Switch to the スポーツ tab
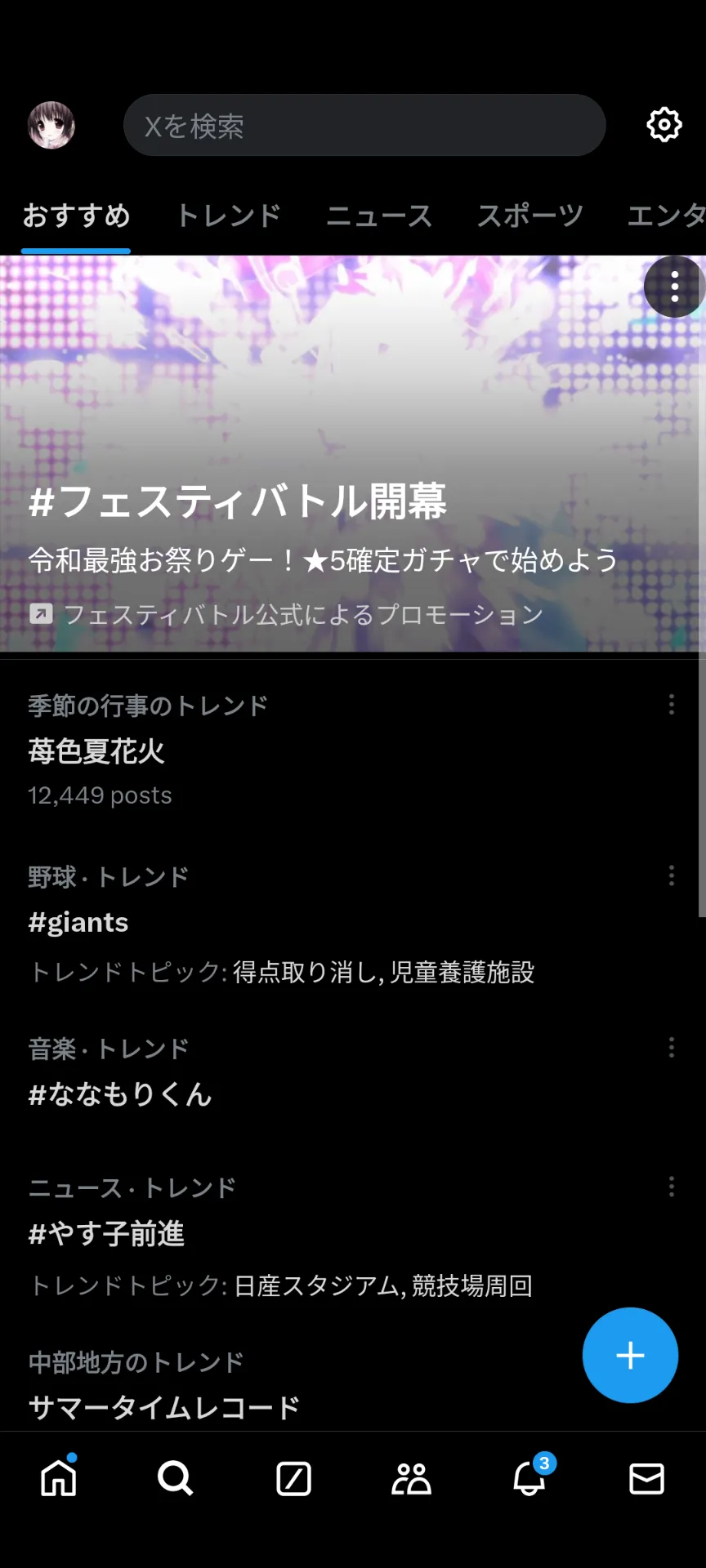The width and height of the screenshot is (706, 1568). (530, 216)
